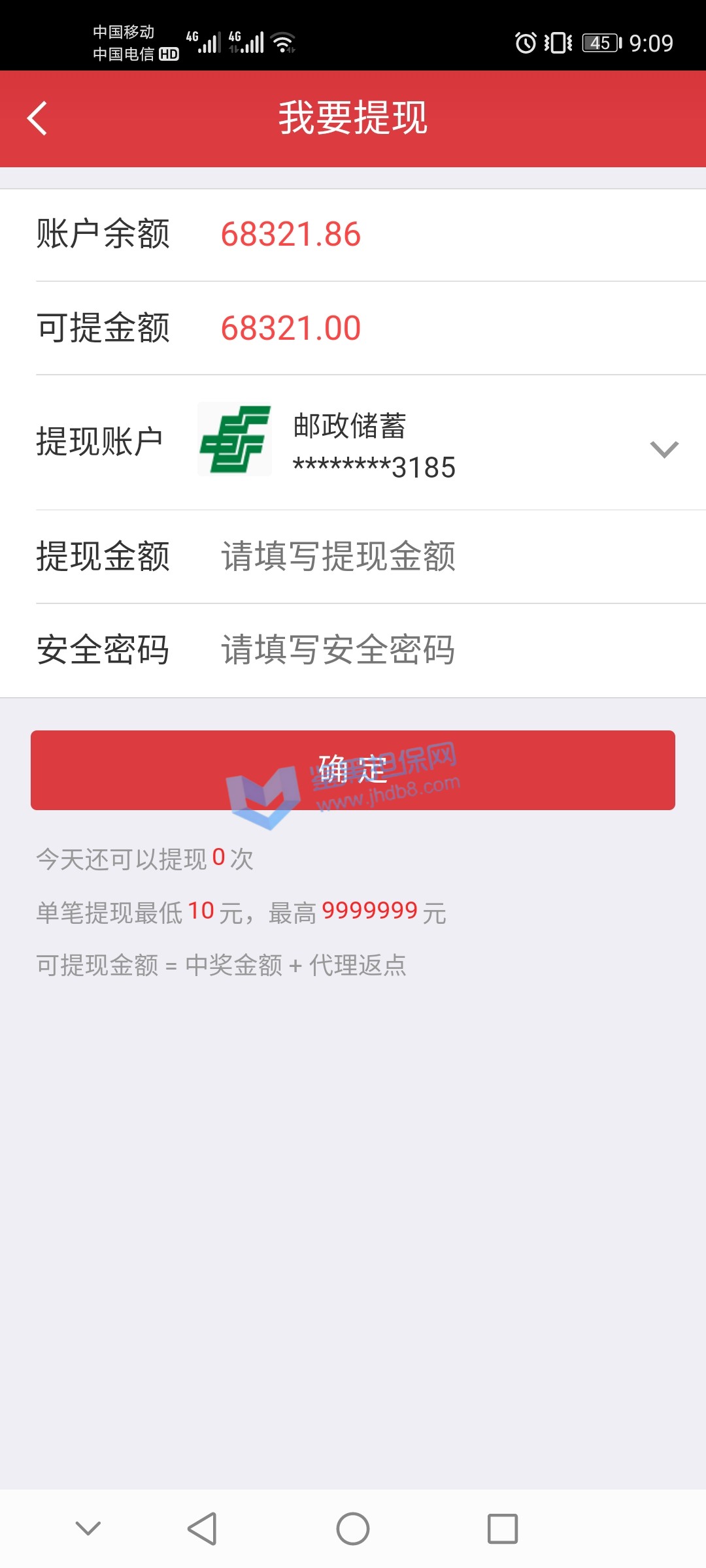This screenshot has width=706, height=1568.
Task: Expand the 提现账户 bank account dropdown
Action: pyautogui.click(x=664, y=449)
